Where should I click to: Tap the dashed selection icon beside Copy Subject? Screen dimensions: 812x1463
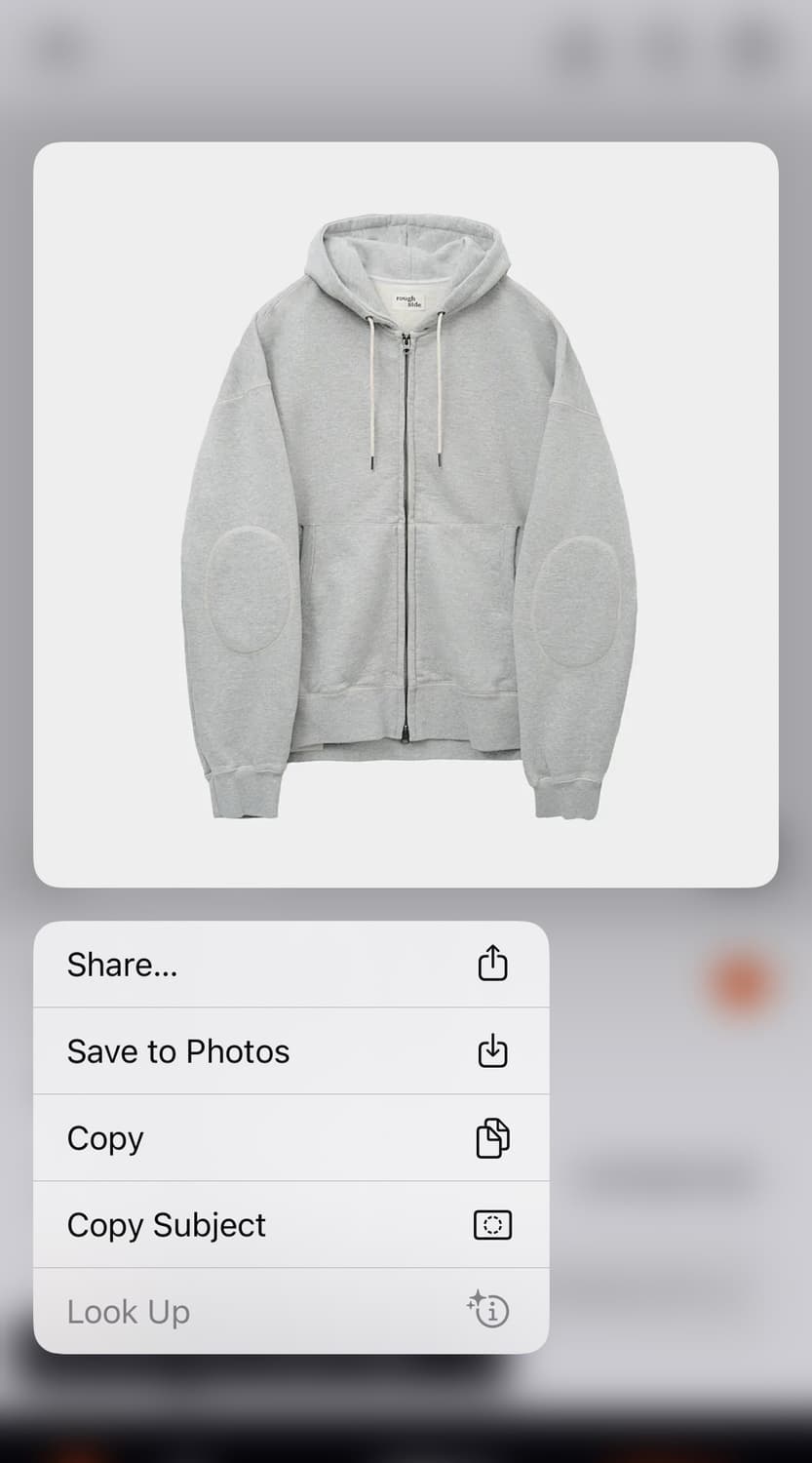492,1224
